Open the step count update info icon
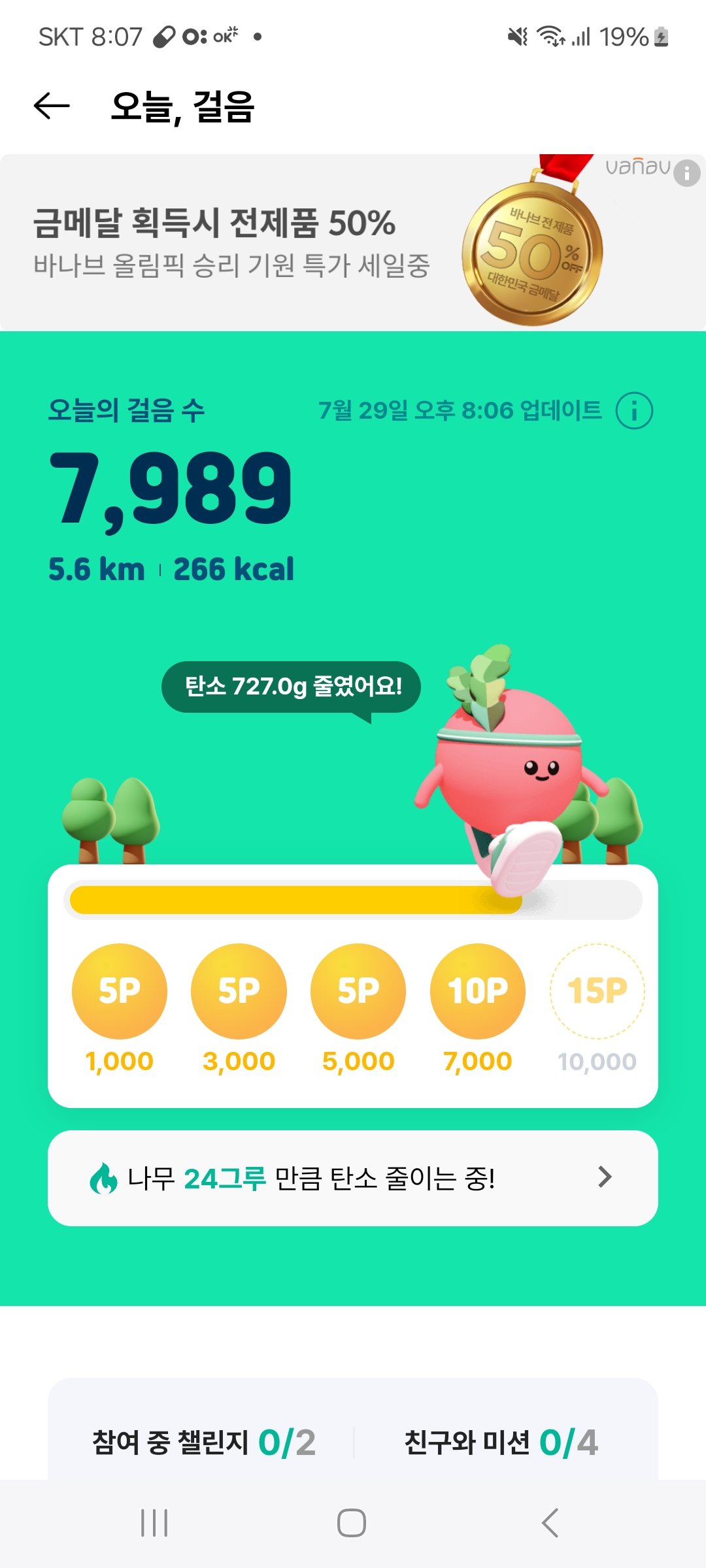Screen dimensions: 706x1568 634,411
